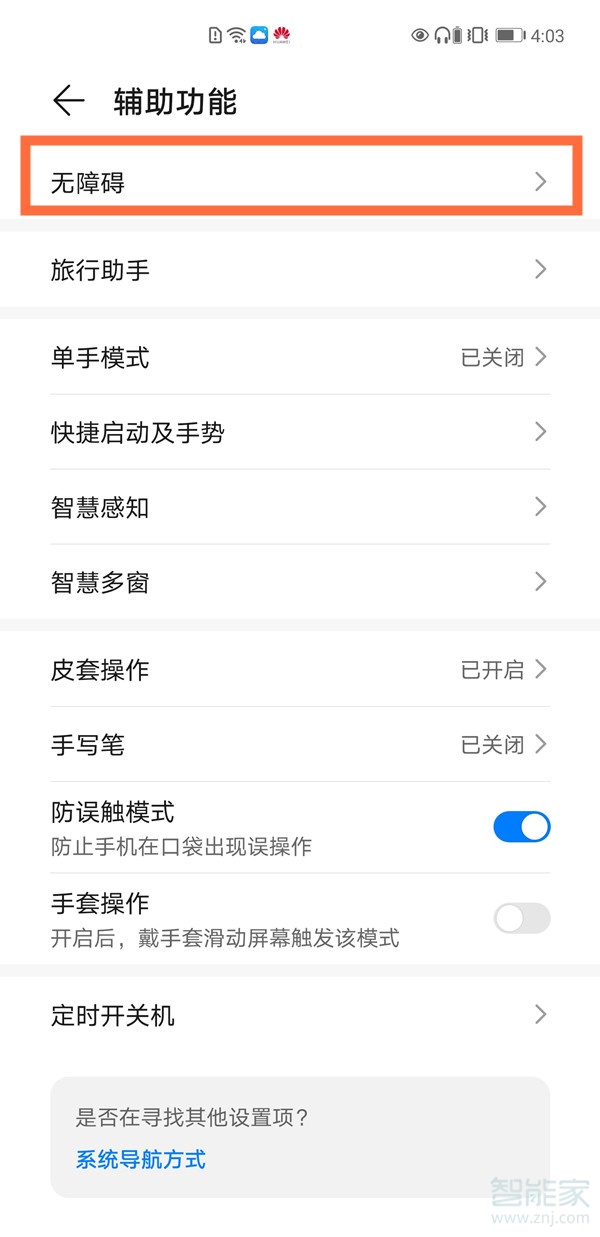Viewport: 600px width, 1237px height.
Task: Open the 无障碍 settings
Action: 300,182
